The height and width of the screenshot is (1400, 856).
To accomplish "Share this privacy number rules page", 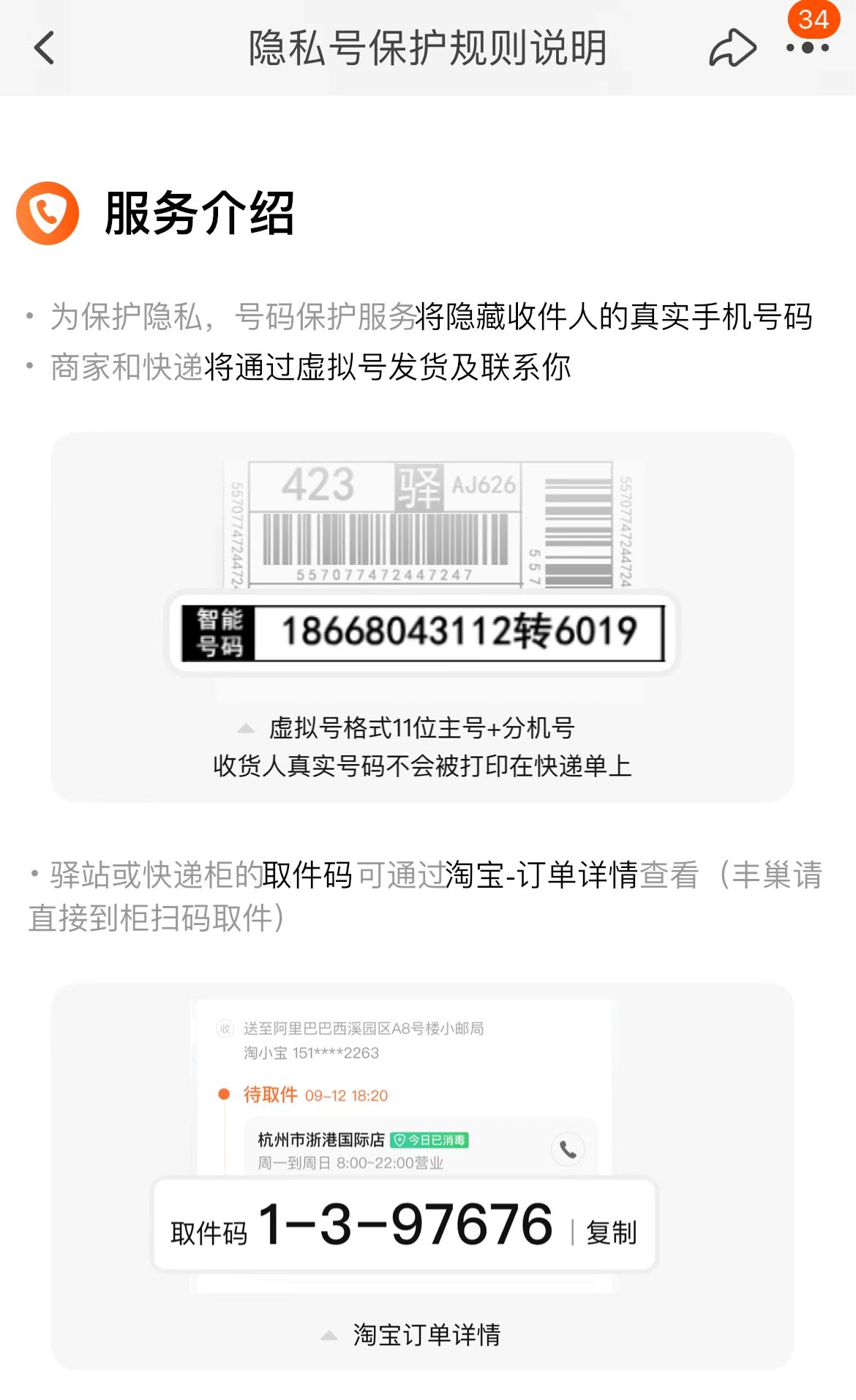I will 732,48.
